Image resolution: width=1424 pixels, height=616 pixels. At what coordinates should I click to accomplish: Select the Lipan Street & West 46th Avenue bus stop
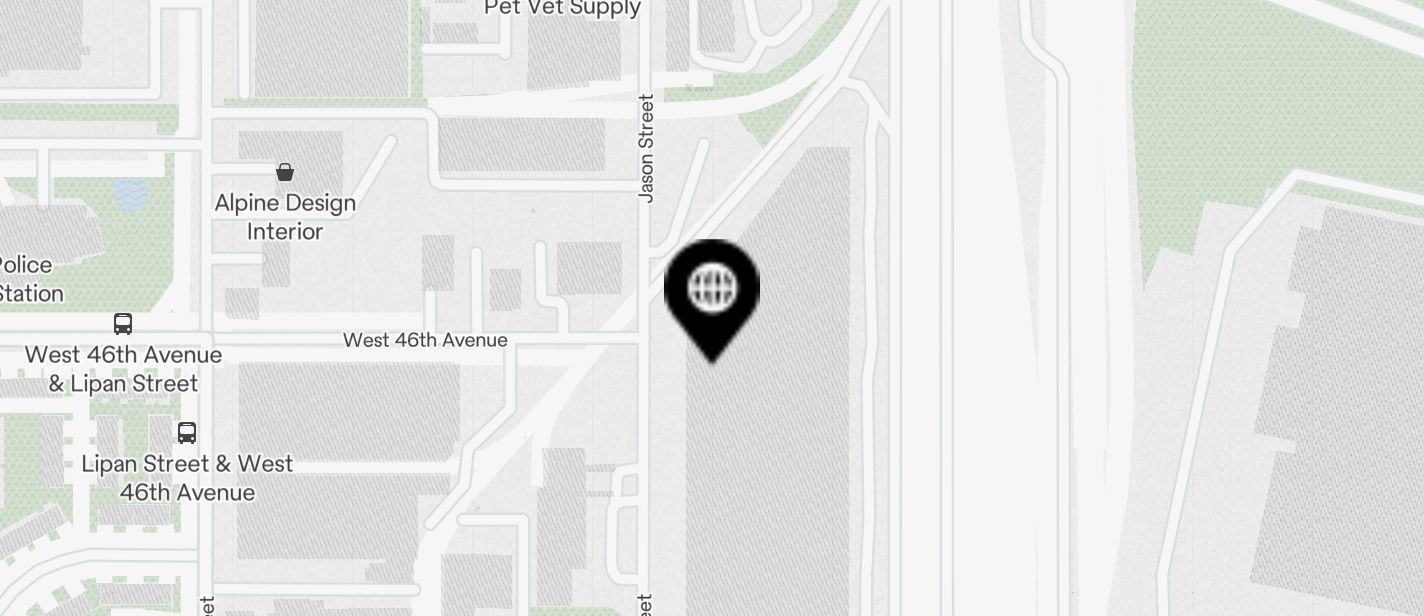click(x=187, y=433)
